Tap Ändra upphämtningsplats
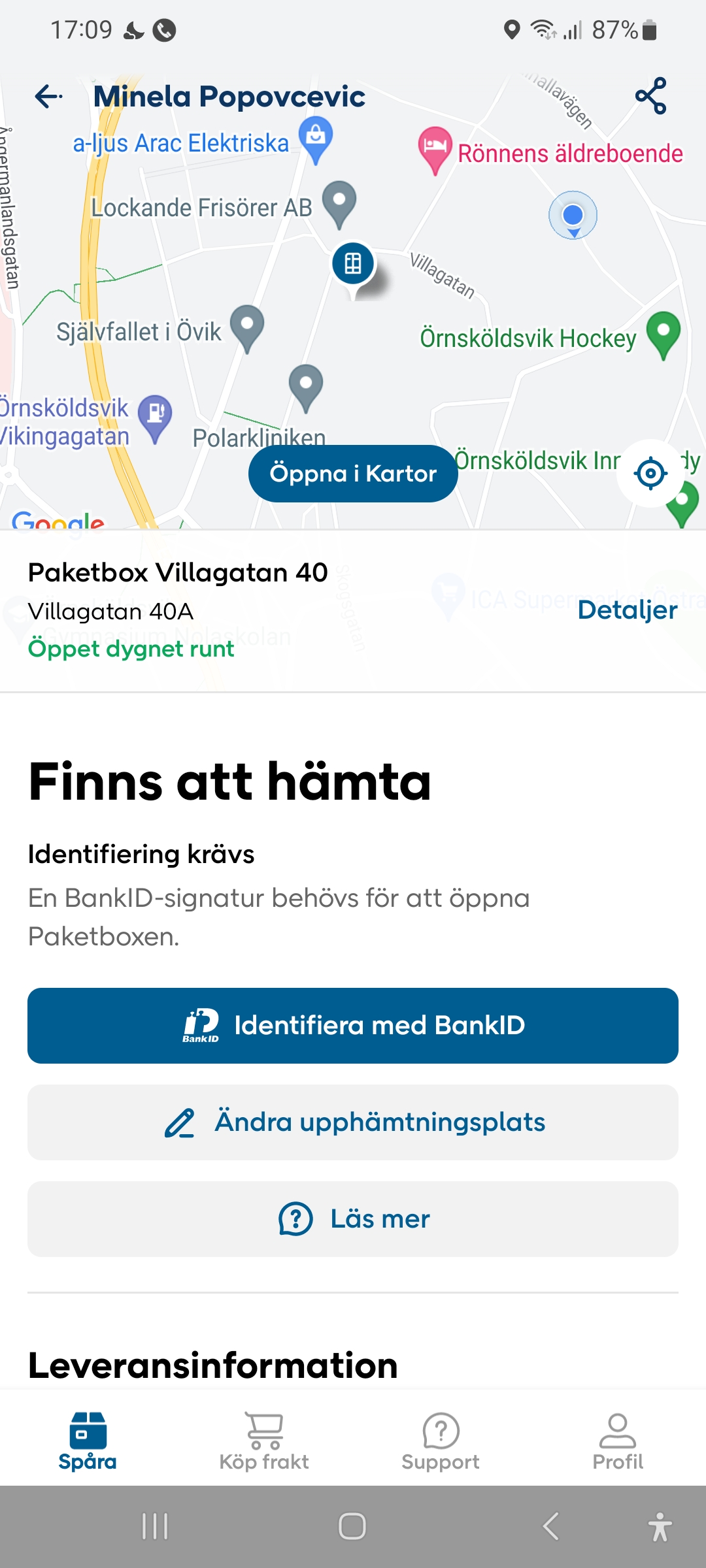The image size is (706, 1568). (353, 1122)
